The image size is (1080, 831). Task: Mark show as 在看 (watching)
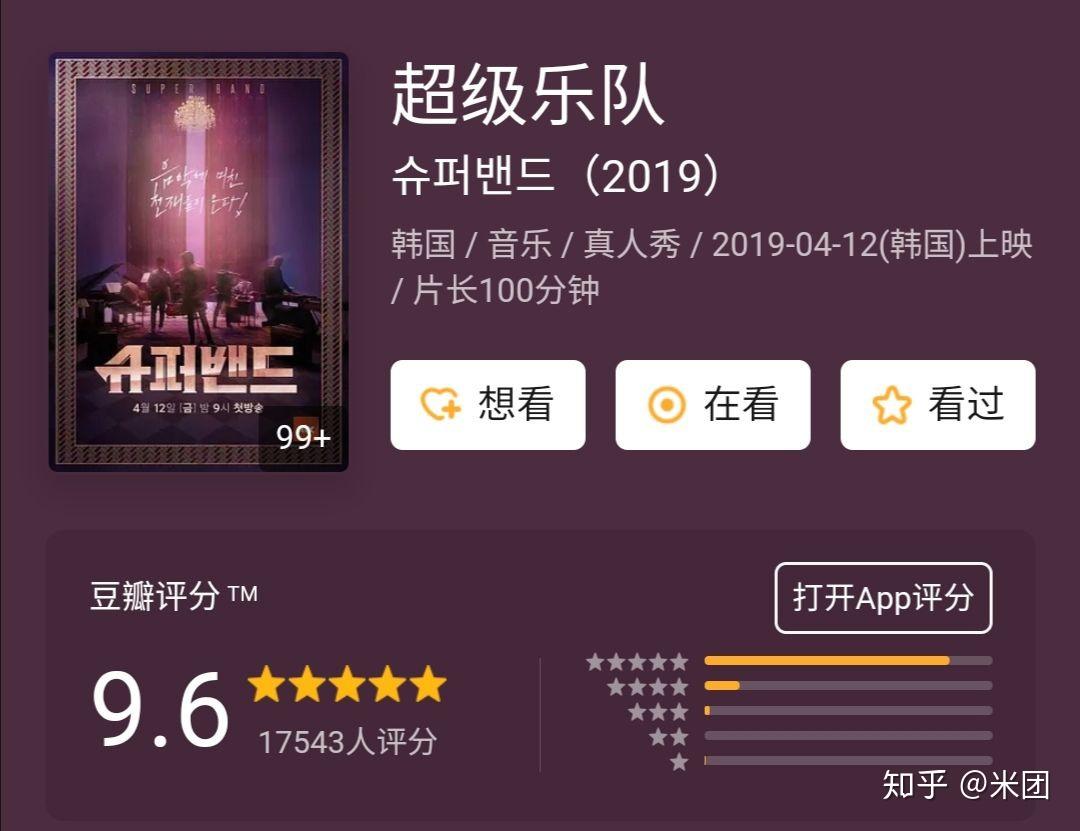point(712,405)
